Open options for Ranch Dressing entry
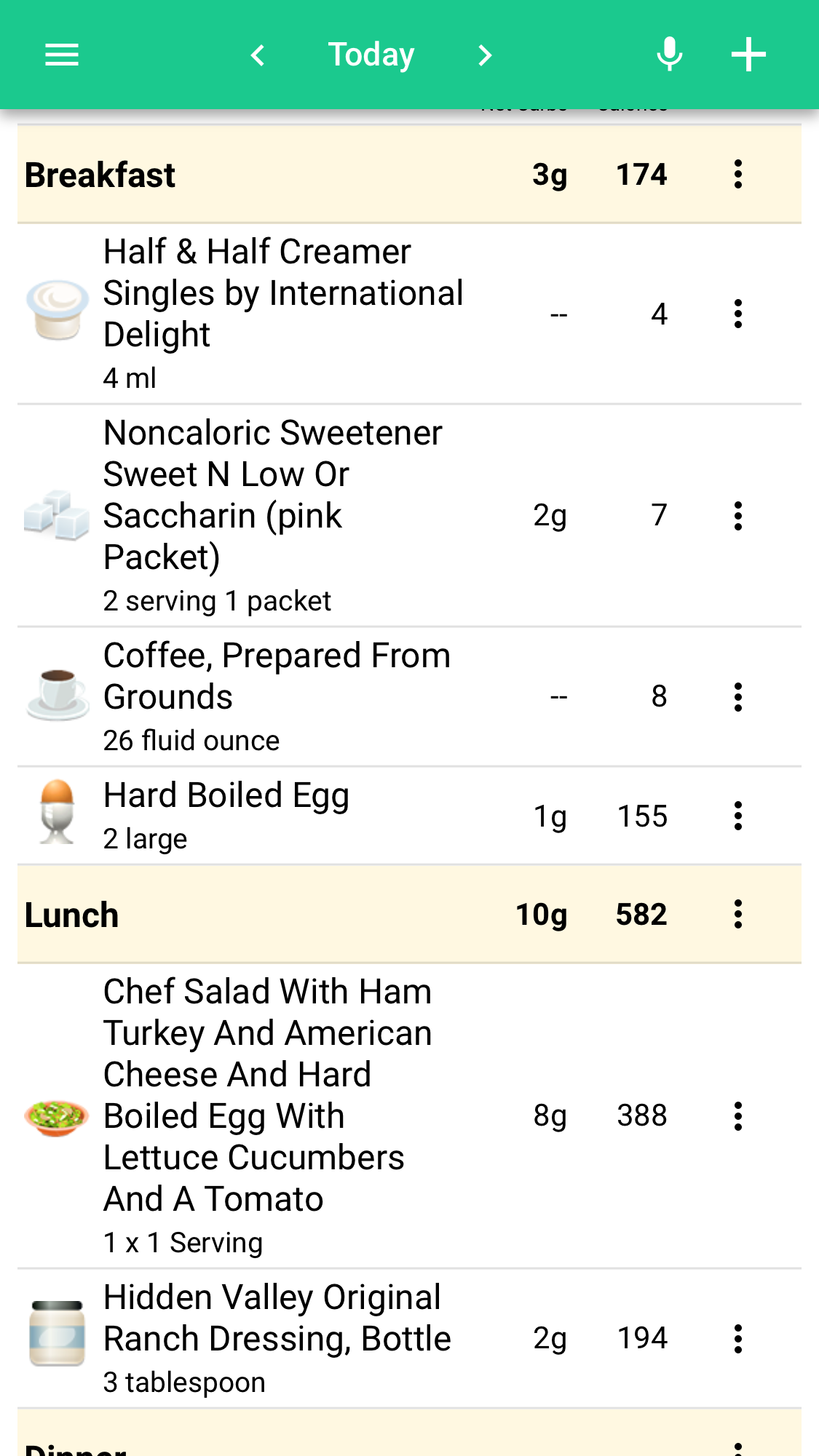This screenshot has height=1456, width=819. (738, 1339)
